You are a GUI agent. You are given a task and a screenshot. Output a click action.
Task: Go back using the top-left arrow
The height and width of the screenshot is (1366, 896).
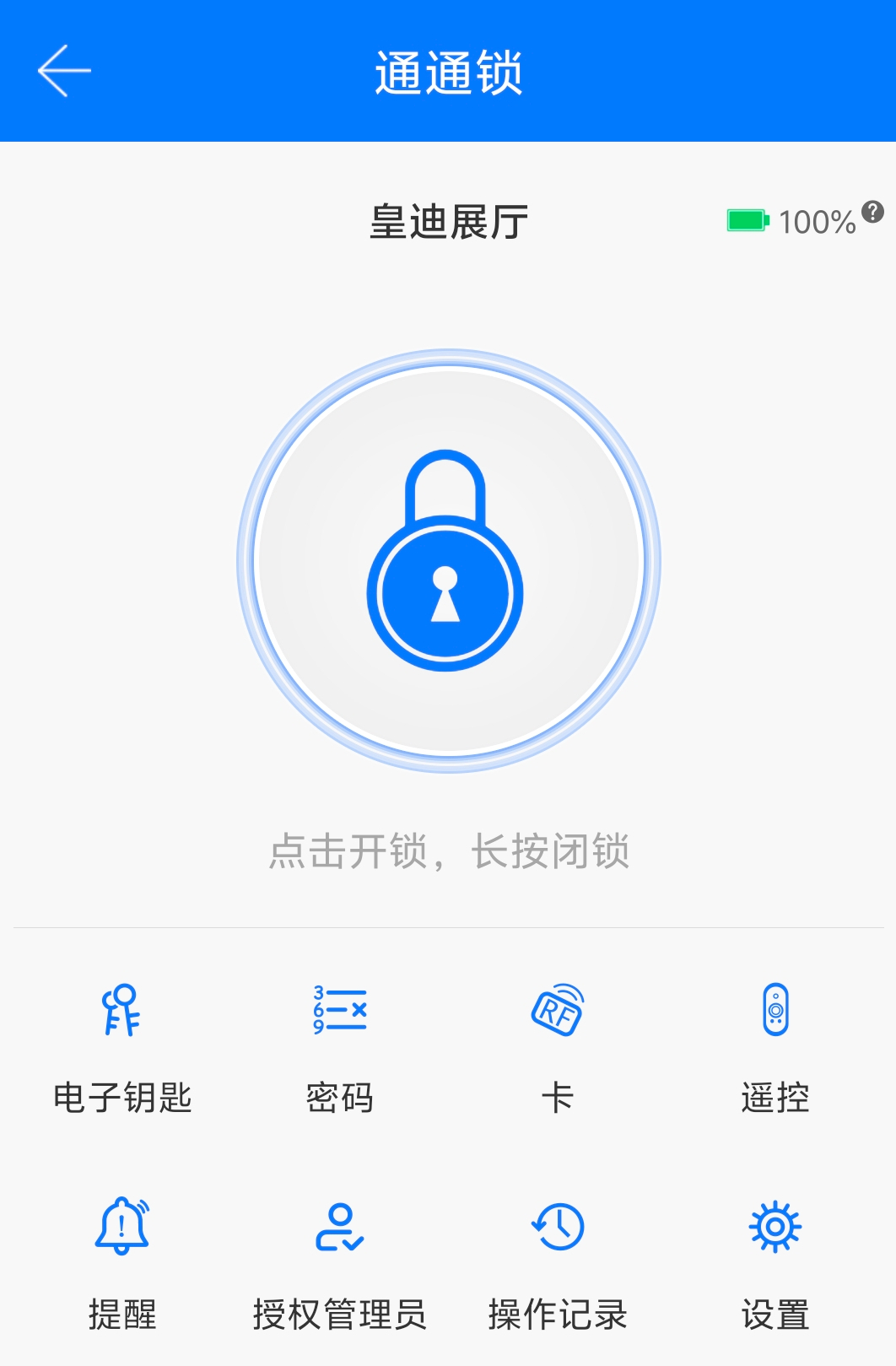pos(64,72)
